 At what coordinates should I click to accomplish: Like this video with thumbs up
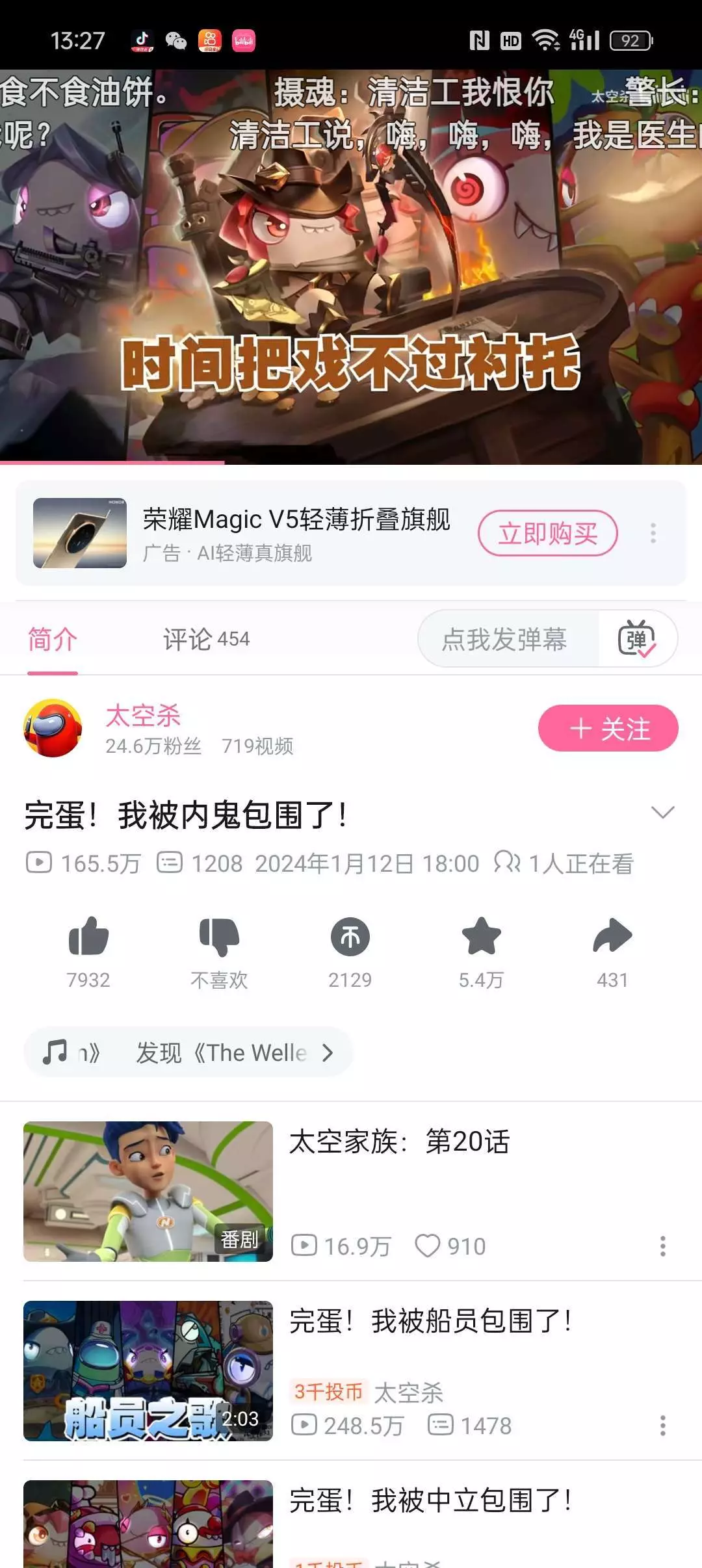[88, 937]
